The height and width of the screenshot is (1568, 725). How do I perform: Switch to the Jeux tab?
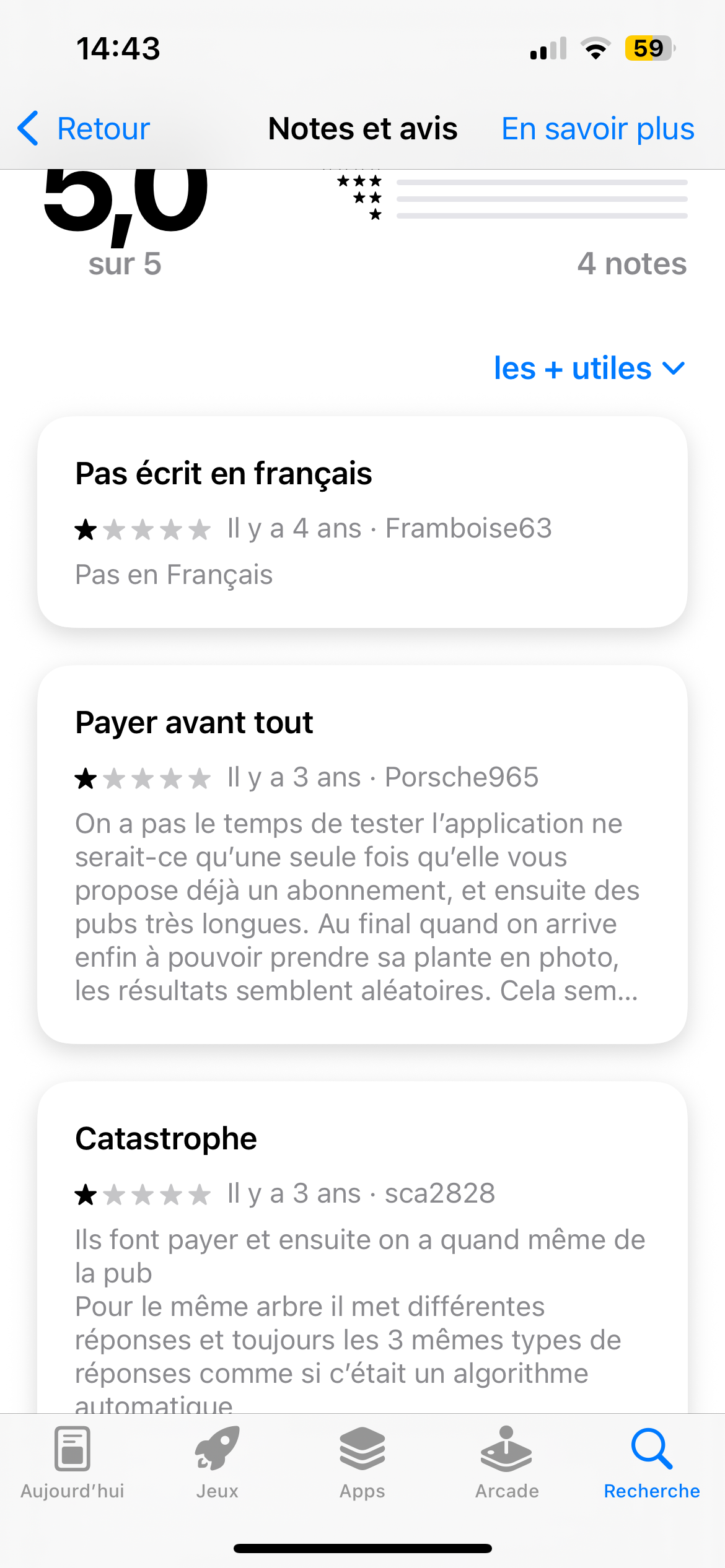coord(217,1463)
